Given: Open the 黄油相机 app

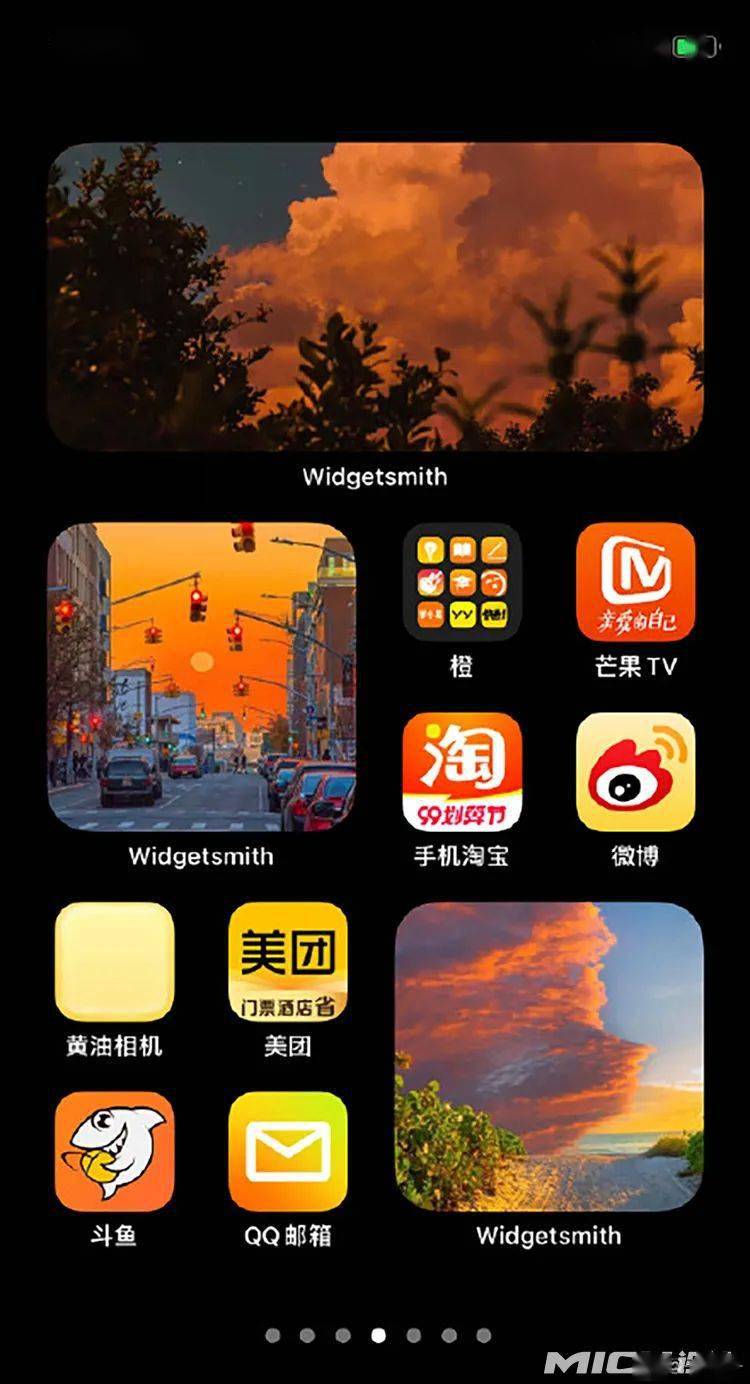Looking at the screenshot, I should (114, 962).
